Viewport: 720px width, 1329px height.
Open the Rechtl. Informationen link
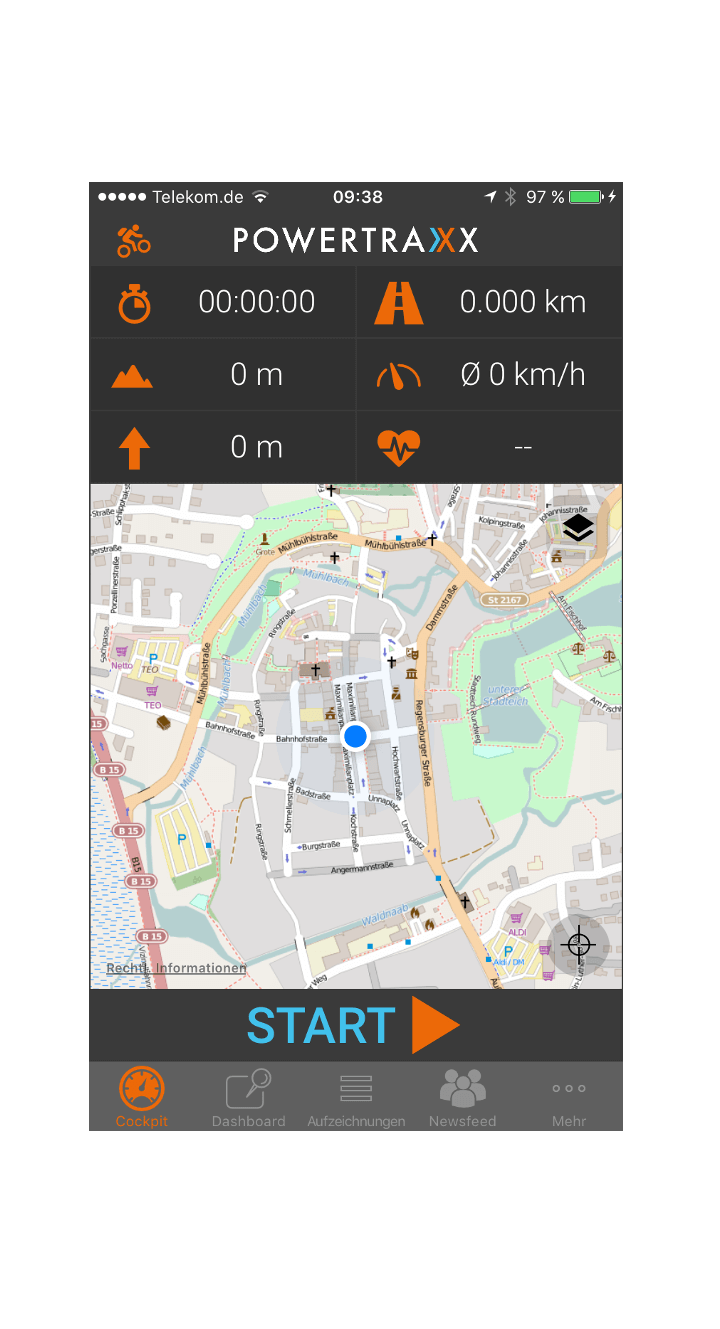point(176,968)
